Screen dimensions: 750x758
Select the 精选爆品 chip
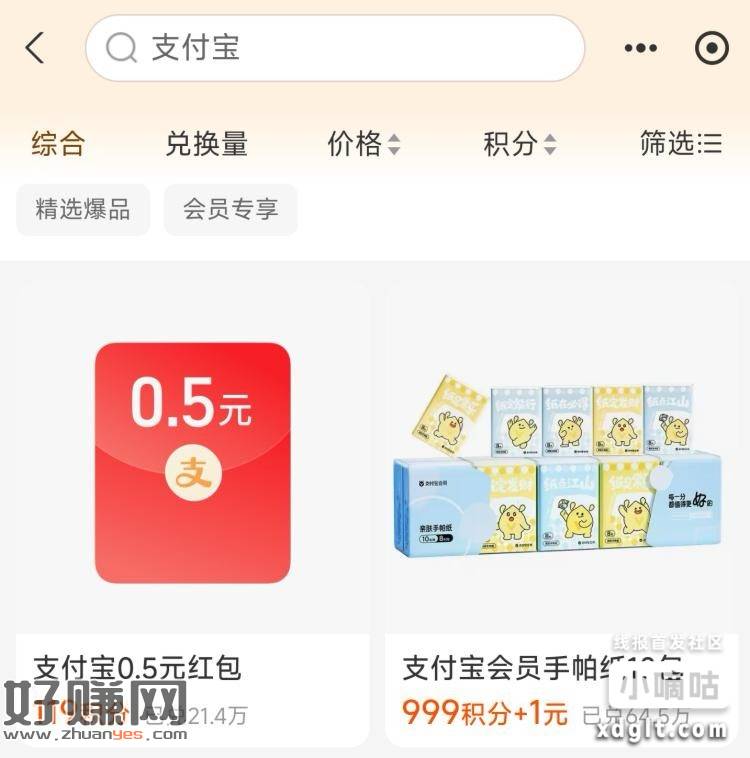83,209
